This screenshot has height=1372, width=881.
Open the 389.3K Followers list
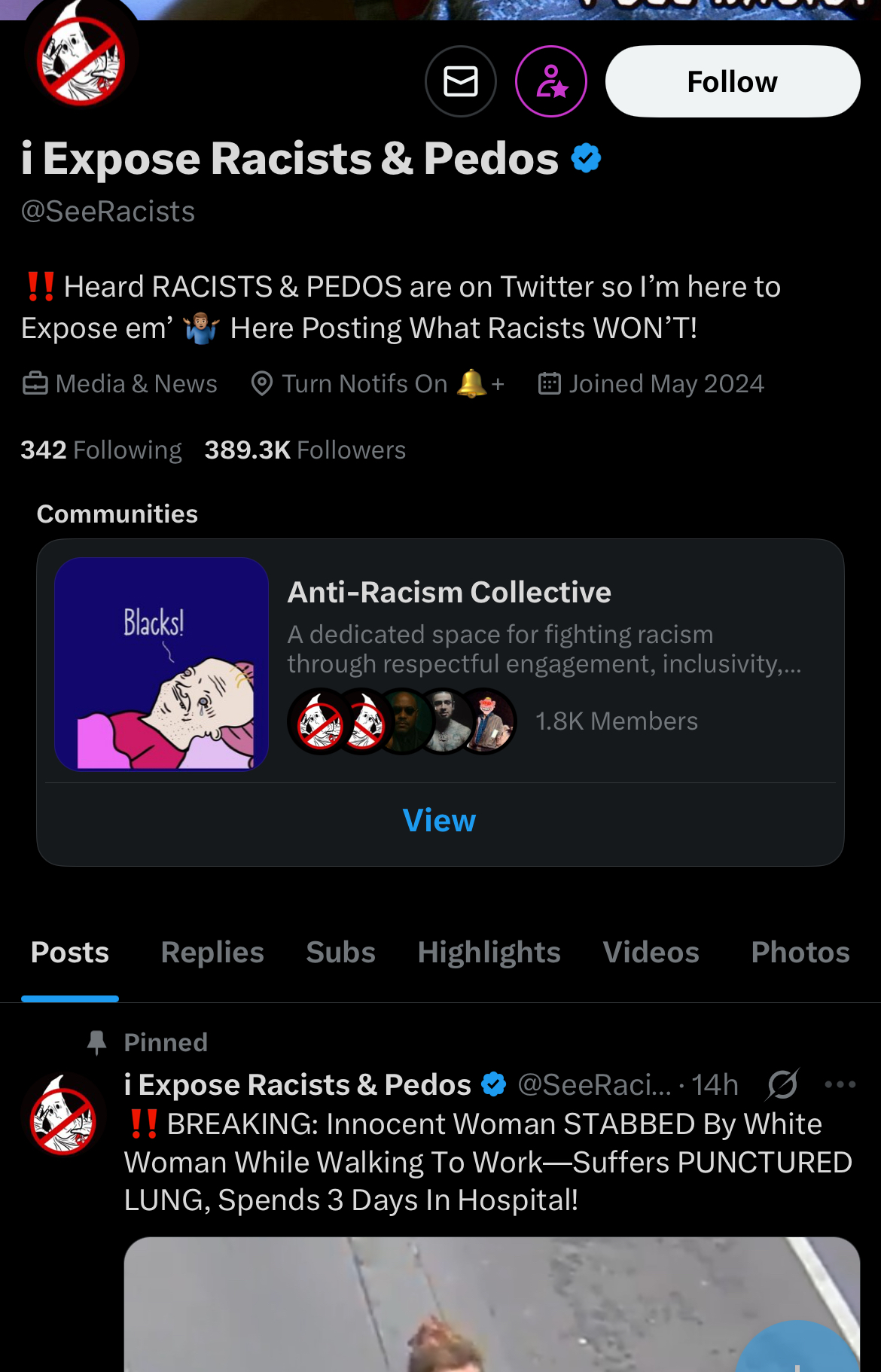[x=305, y=450]
